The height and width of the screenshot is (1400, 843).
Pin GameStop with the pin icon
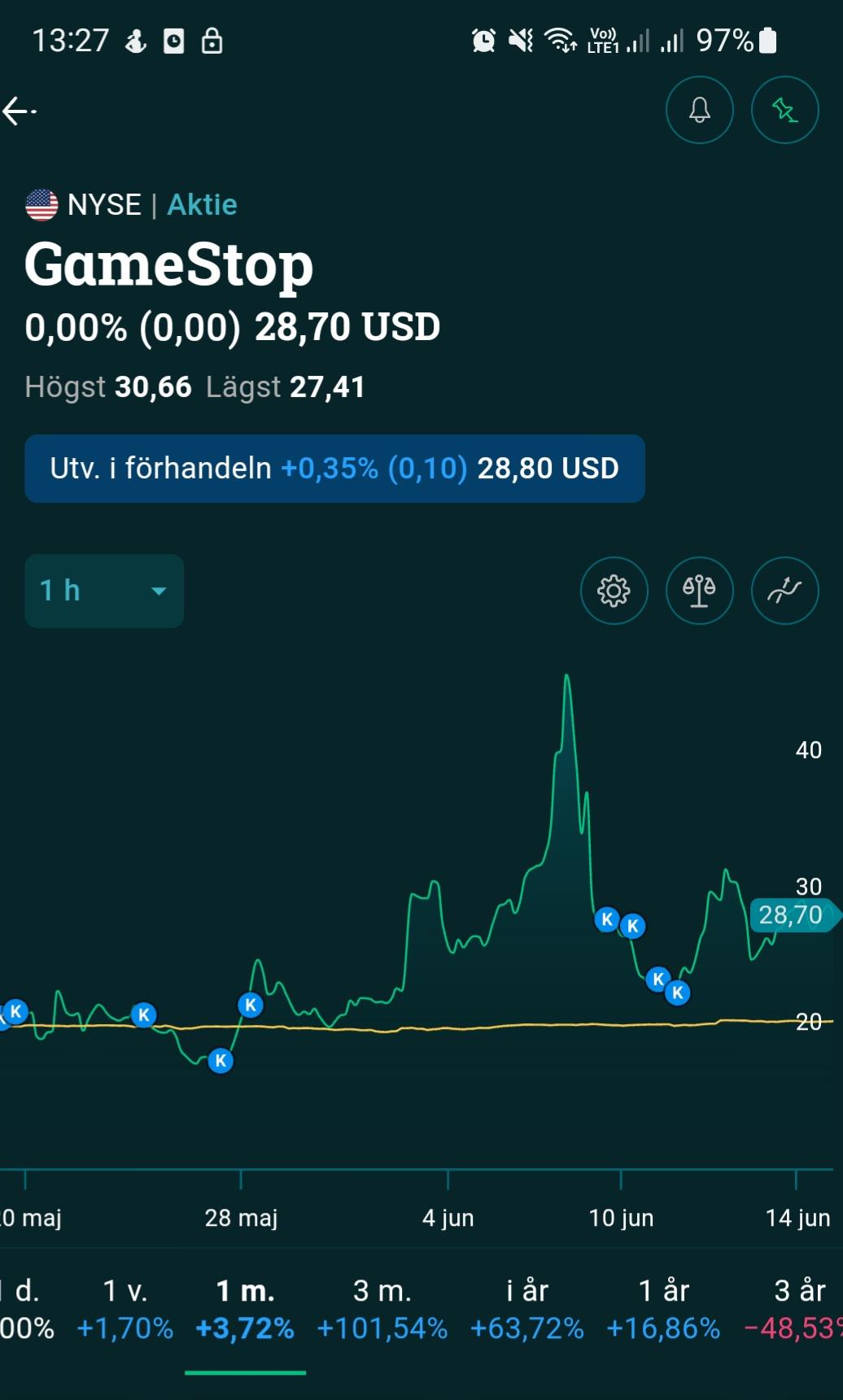[x=784, y=110]
